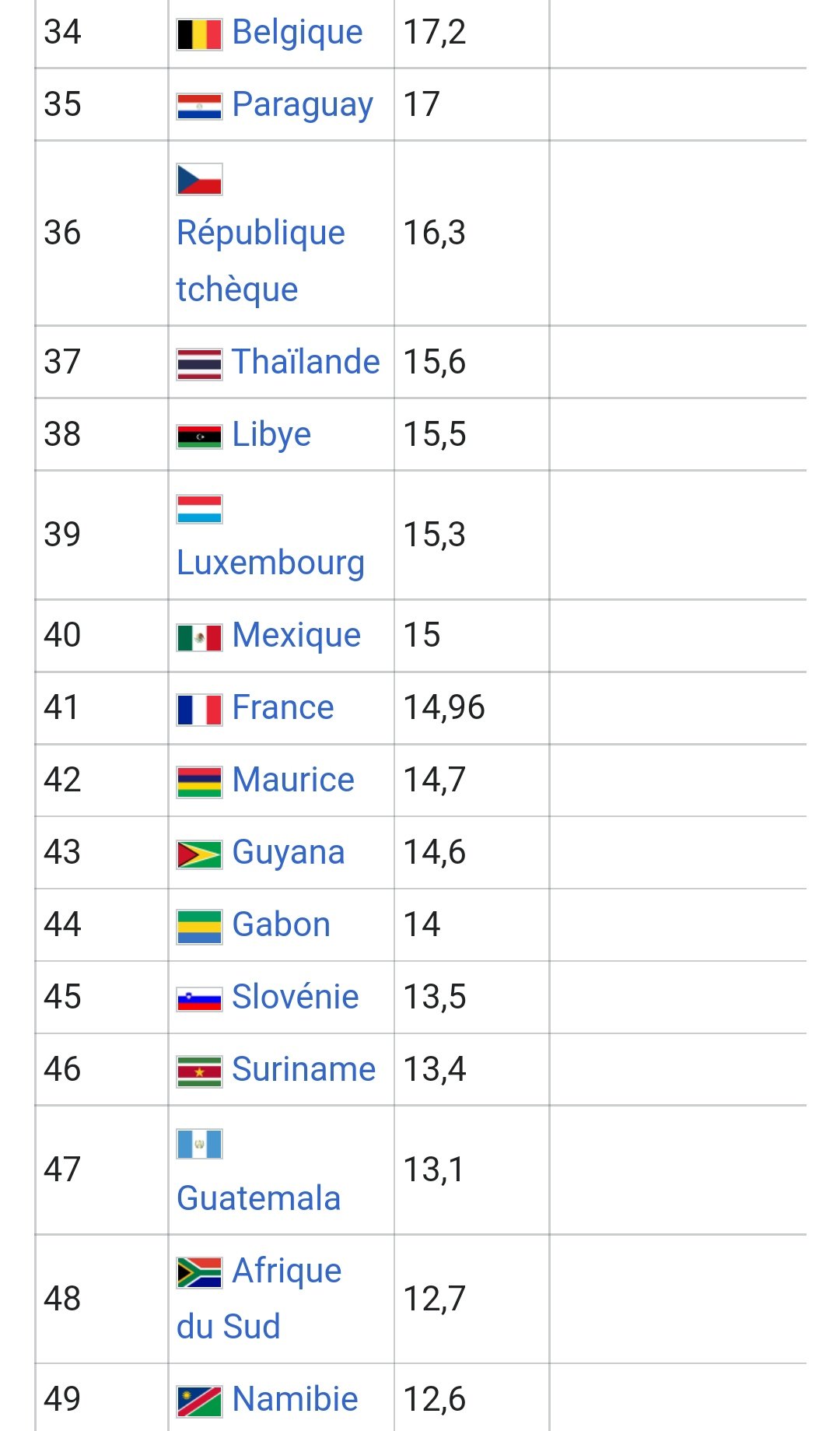Open the Belgique link

(297, 33)
